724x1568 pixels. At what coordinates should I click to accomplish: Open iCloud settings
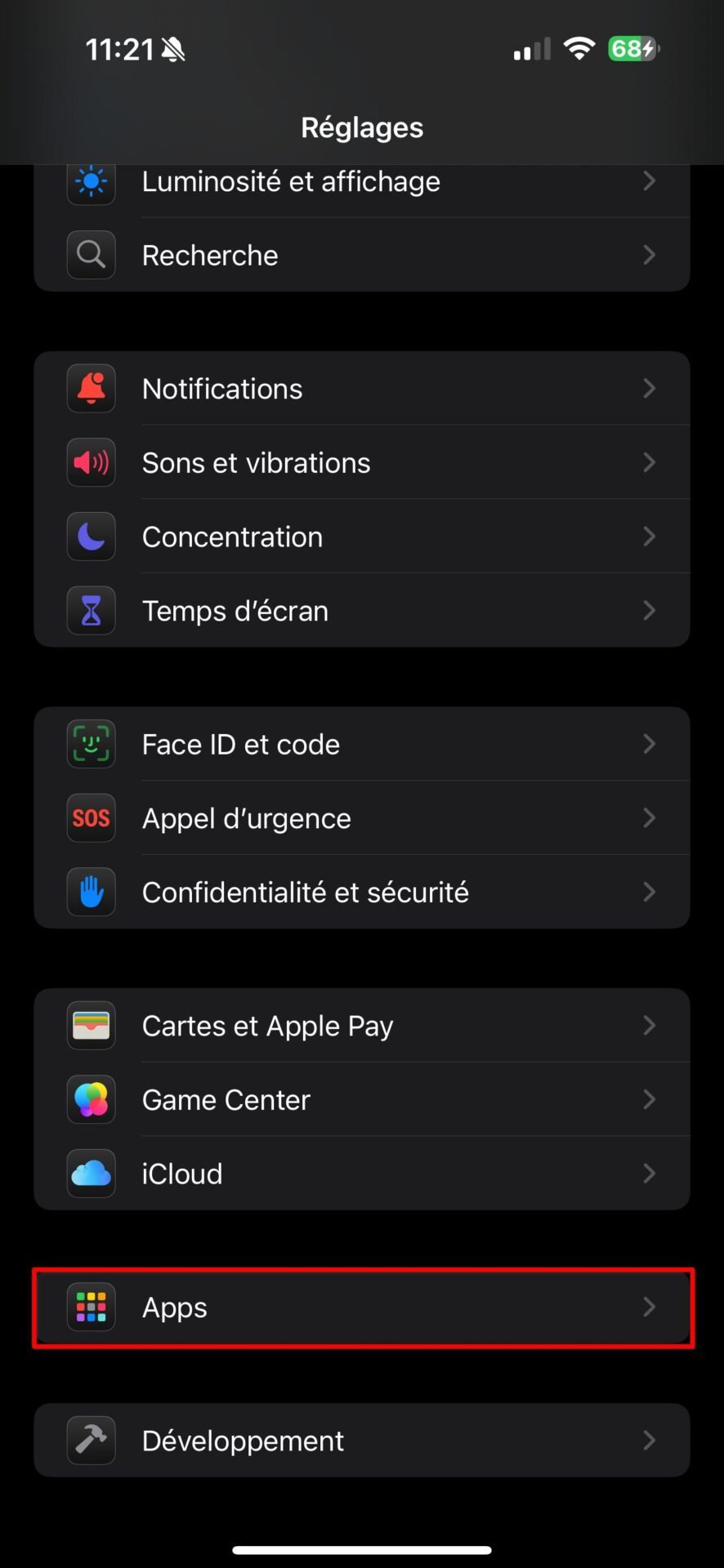[362, 1174]
